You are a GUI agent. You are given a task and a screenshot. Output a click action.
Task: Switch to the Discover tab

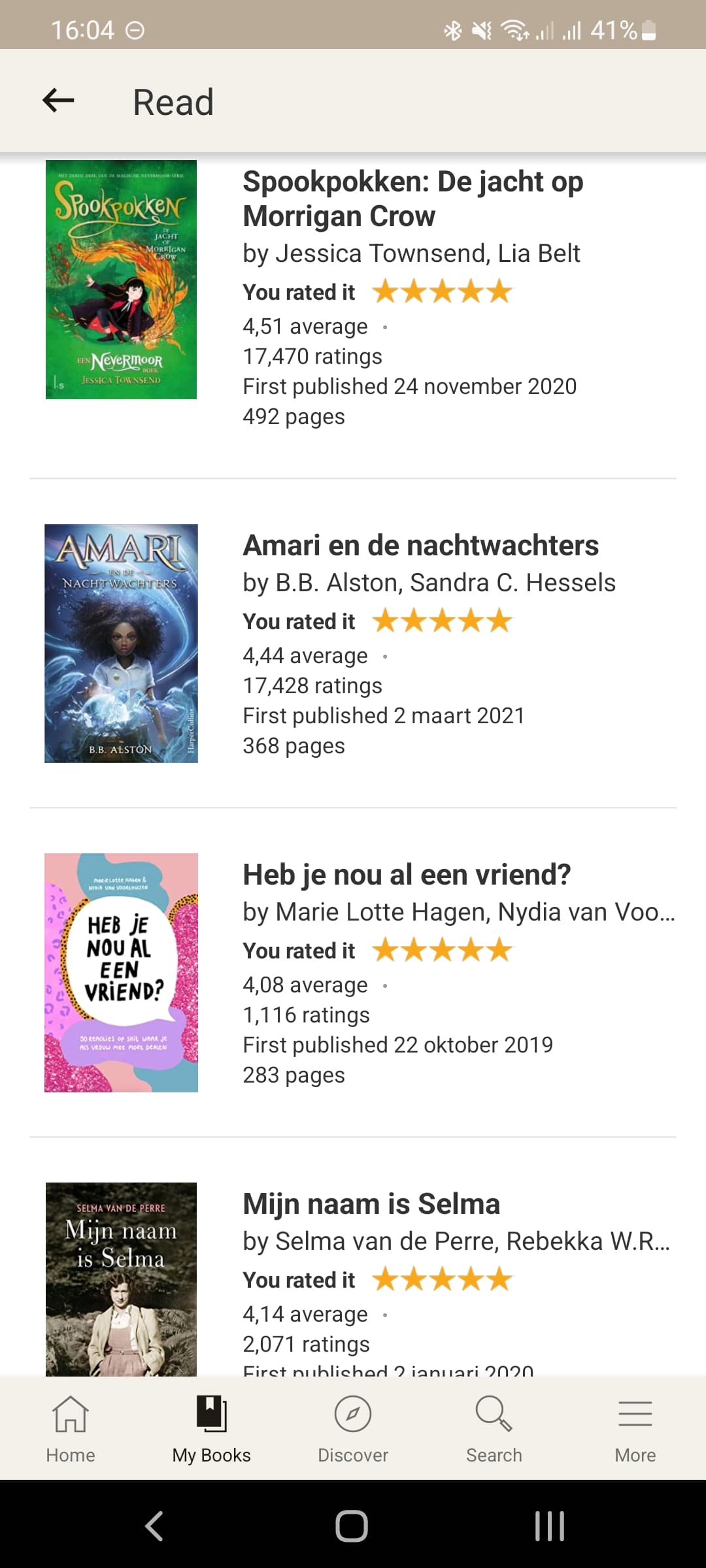[353, 1429]
